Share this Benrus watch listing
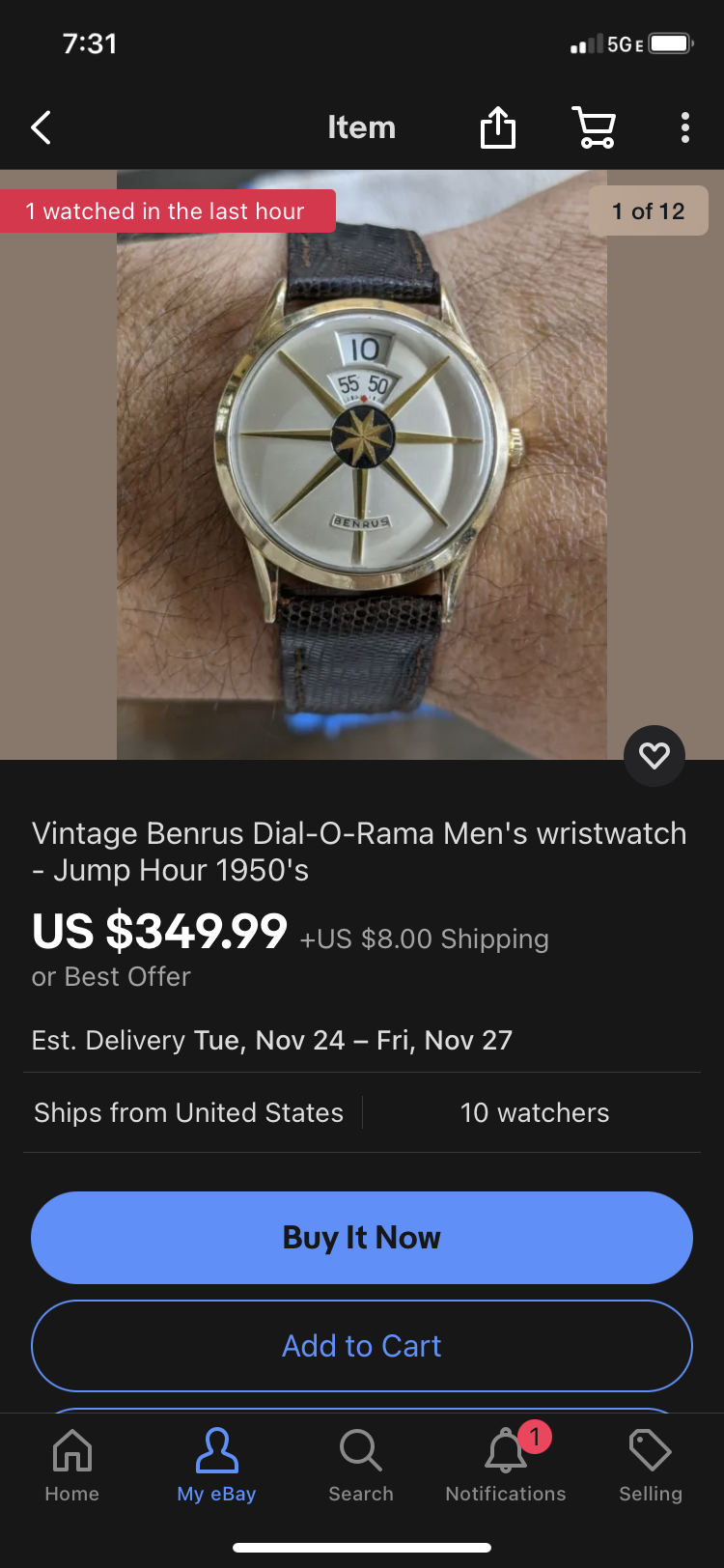724x1568 pixels. (x=498, y=127)
